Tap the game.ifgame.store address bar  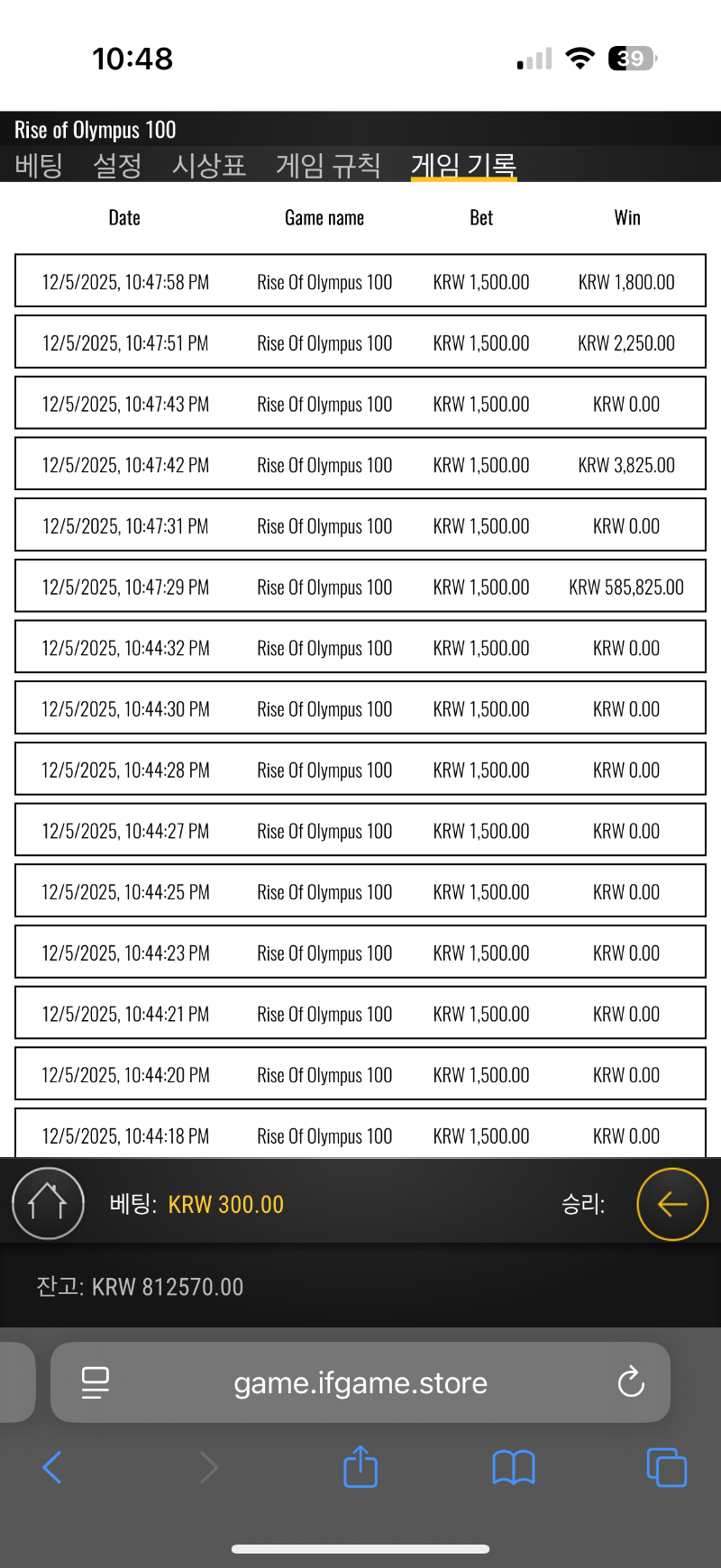click(360, 1382)
